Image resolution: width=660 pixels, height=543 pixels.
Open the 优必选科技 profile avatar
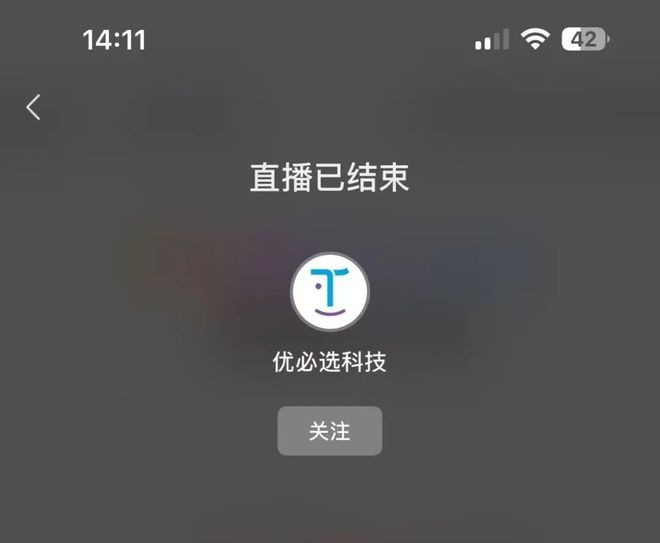[x=330, y=291]
